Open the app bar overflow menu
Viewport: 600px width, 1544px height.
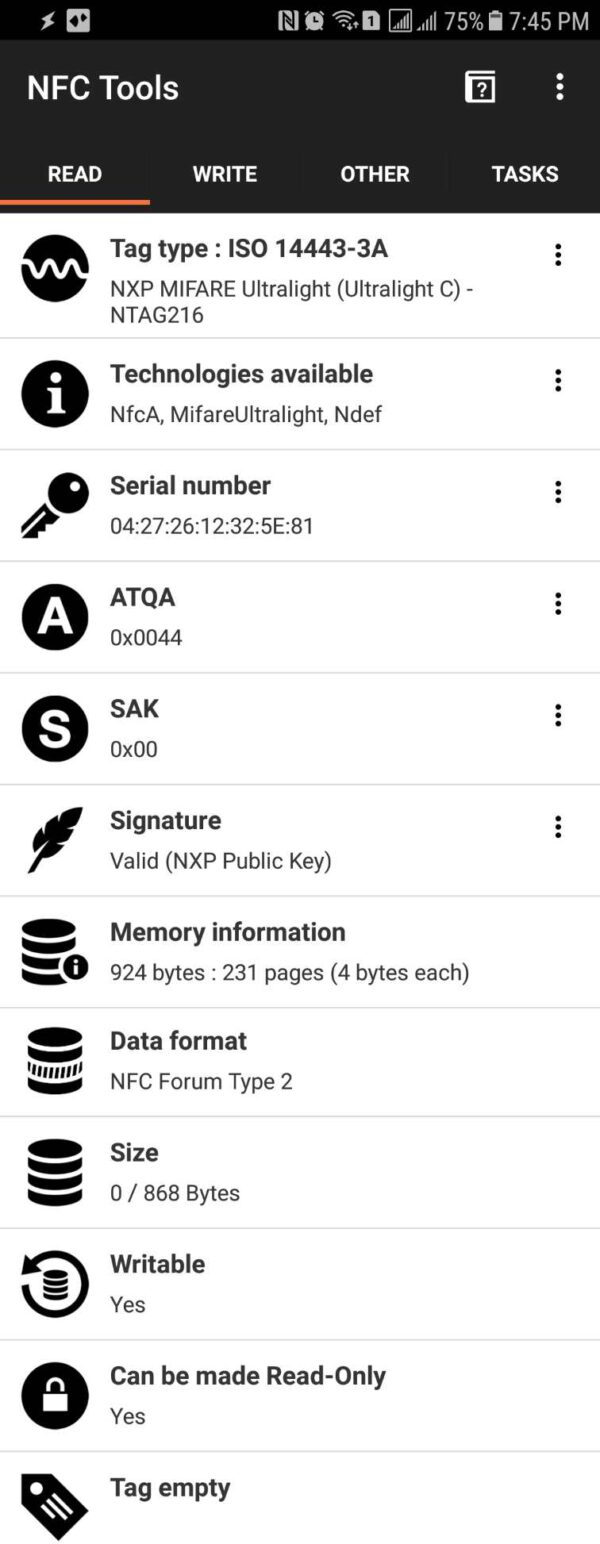(559, 87)
